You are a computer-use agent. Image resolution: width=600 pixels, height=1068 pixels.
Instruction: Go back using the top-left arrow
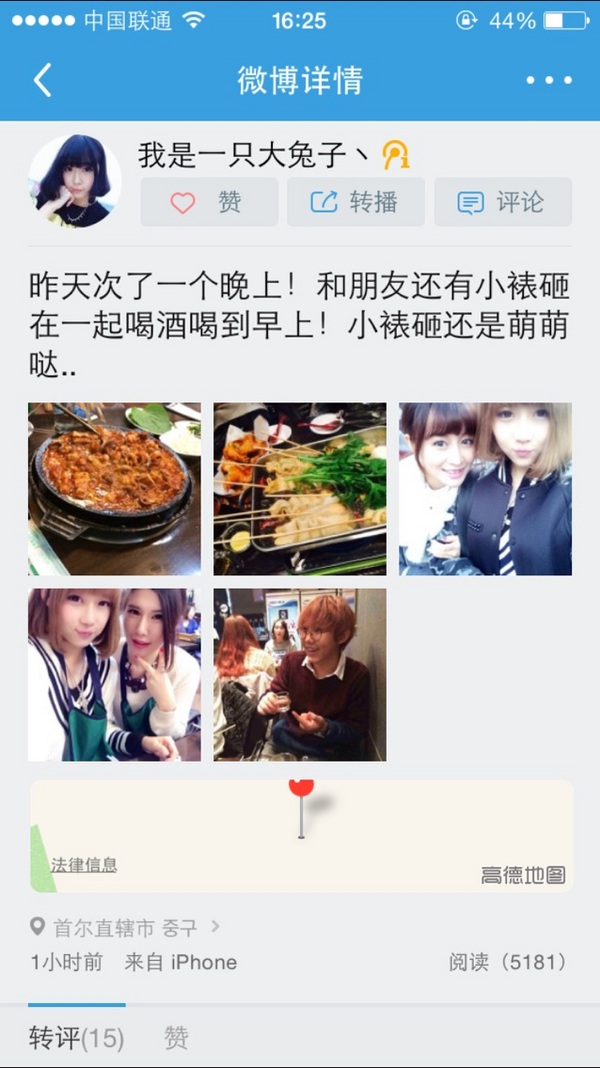coord(42,80)
